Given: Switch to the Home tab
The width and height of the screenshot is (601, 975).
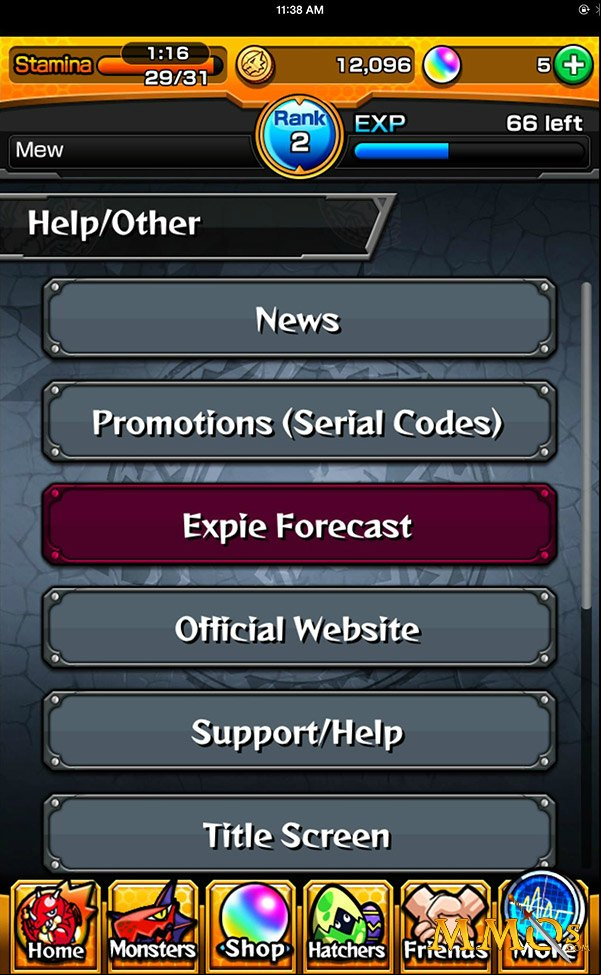Looking at the screenshot, I should (x=56, y=924).
